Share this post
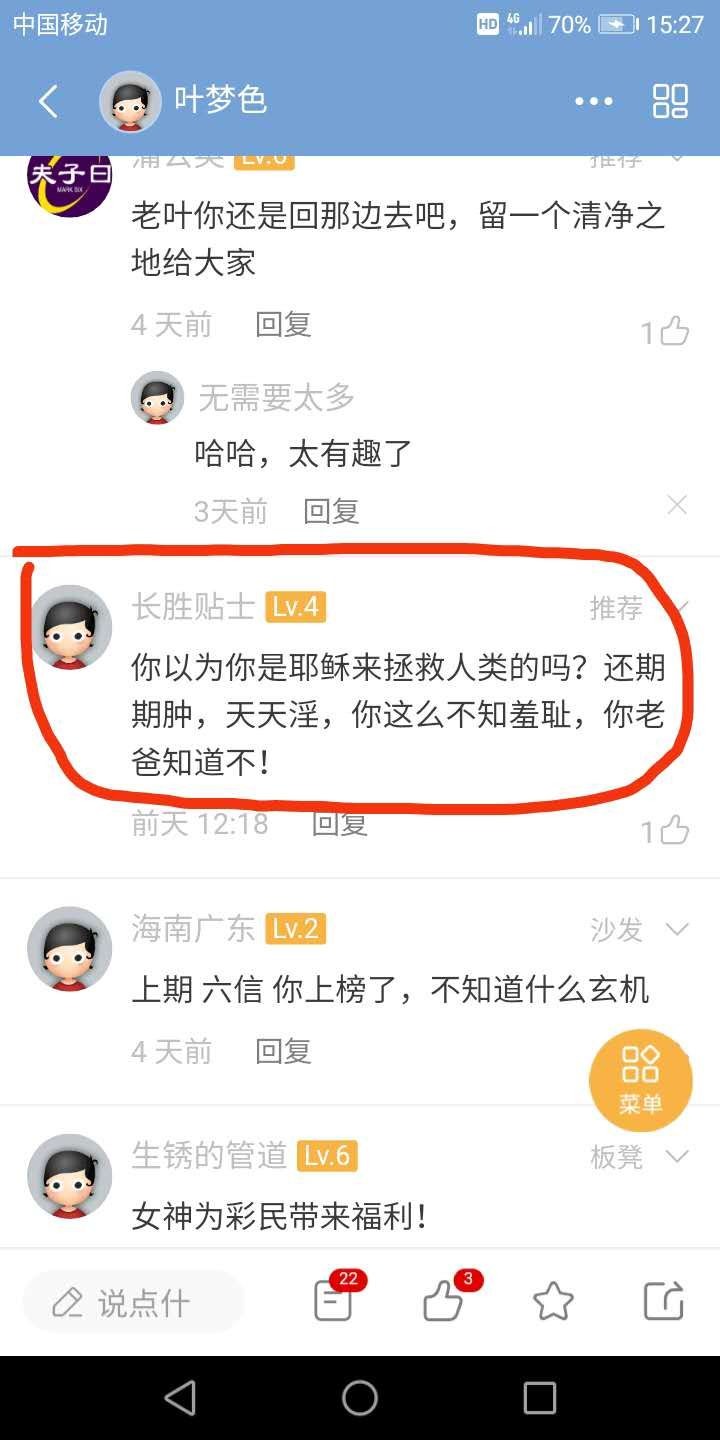The image size is (720, 1440). (663, 1302)
